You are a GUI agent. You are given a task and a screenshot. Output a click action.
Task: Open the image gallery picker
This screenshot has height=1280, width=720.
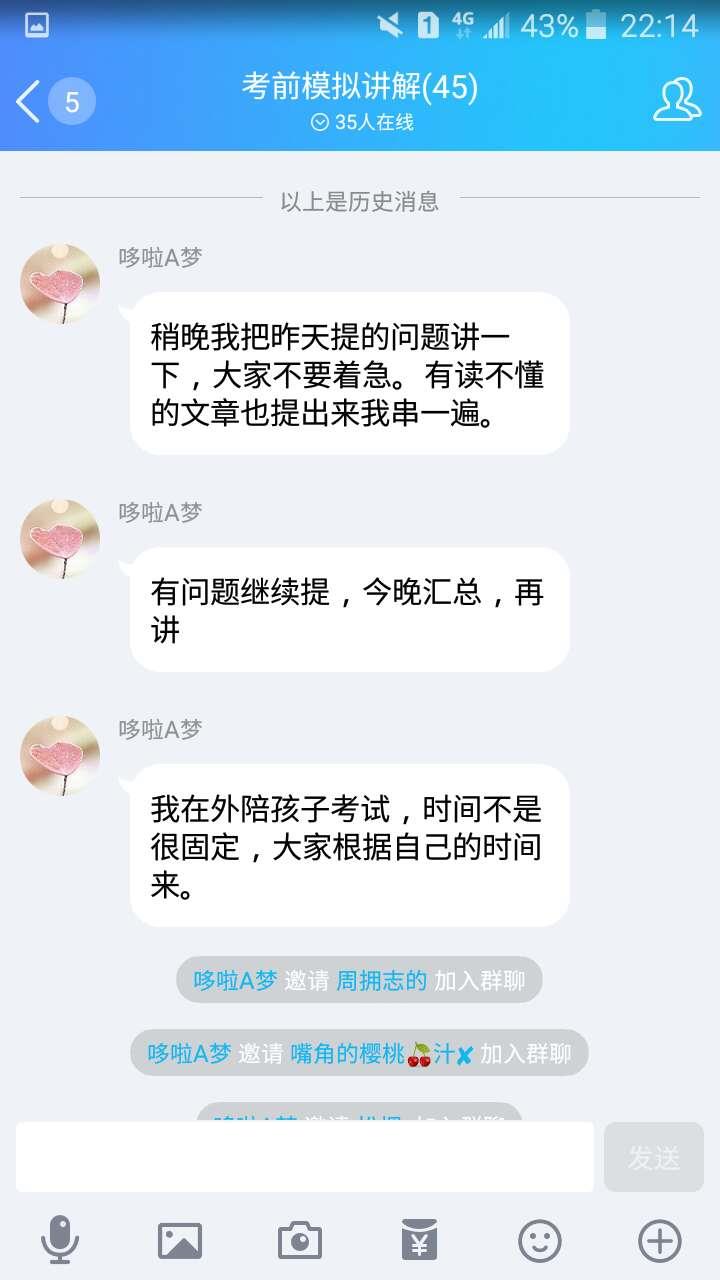coord(180,1241)
